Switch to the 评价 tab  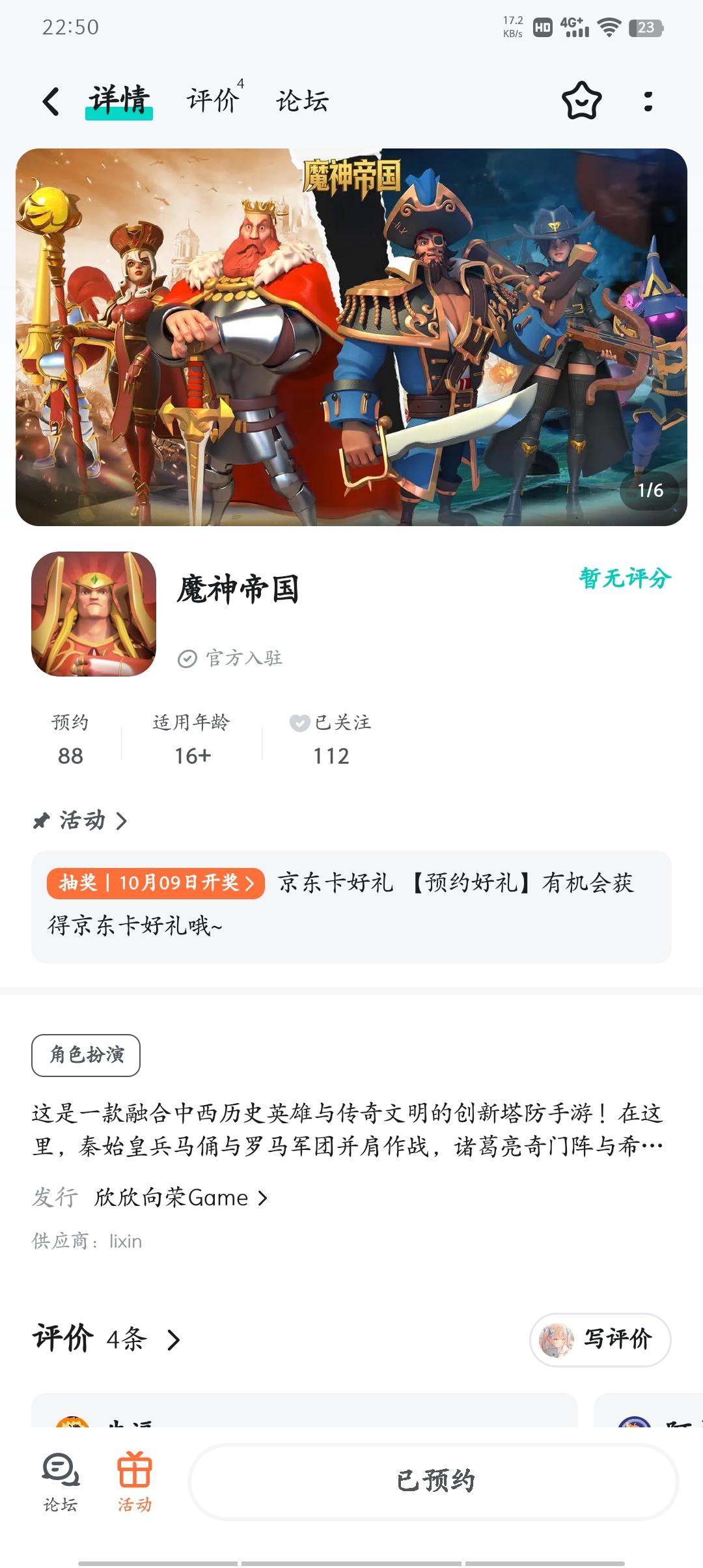(213, 101)
